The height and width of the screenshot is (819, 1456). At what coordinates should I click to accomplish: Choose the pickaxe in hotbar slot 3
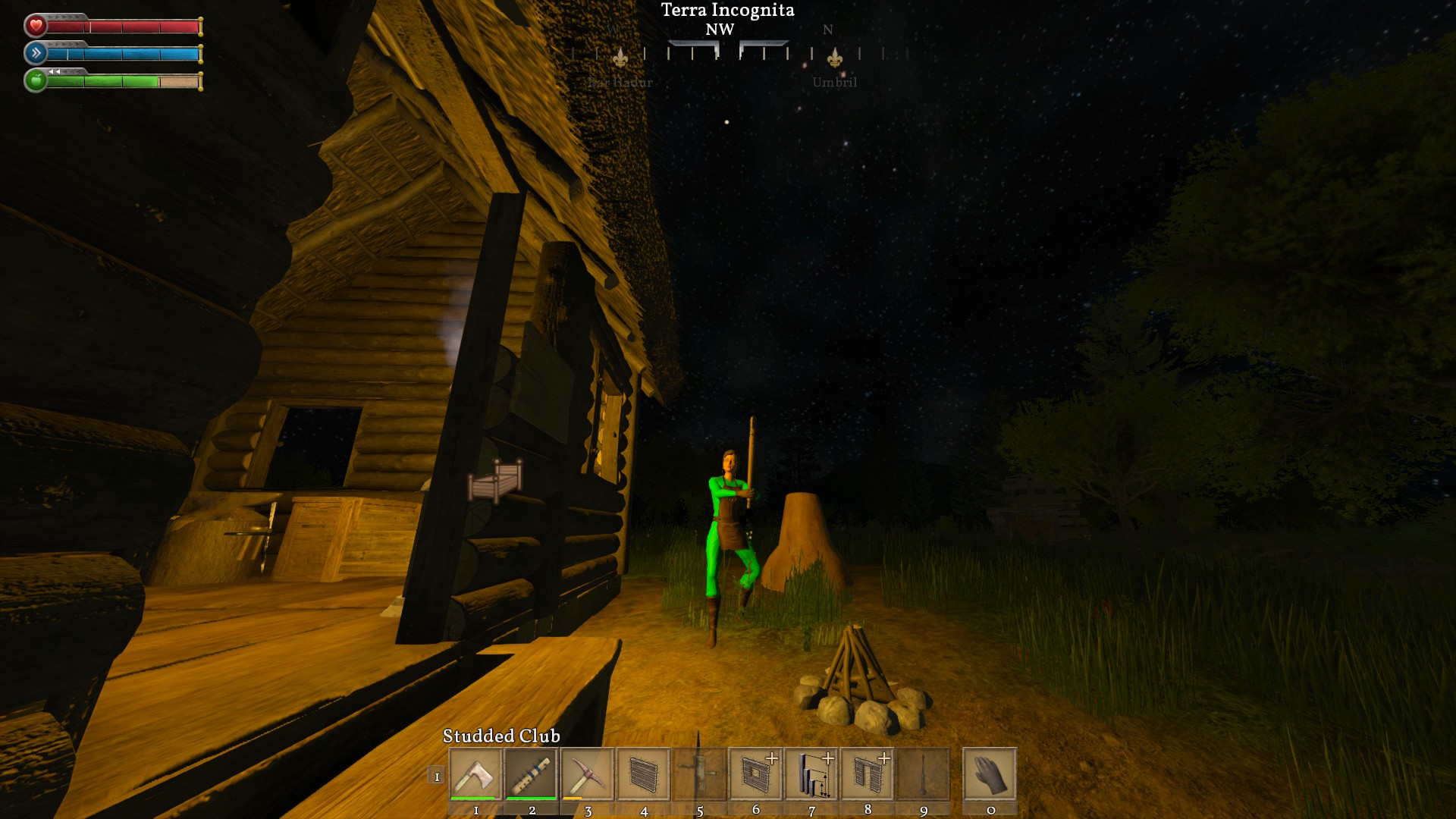[x=588, y=774]
